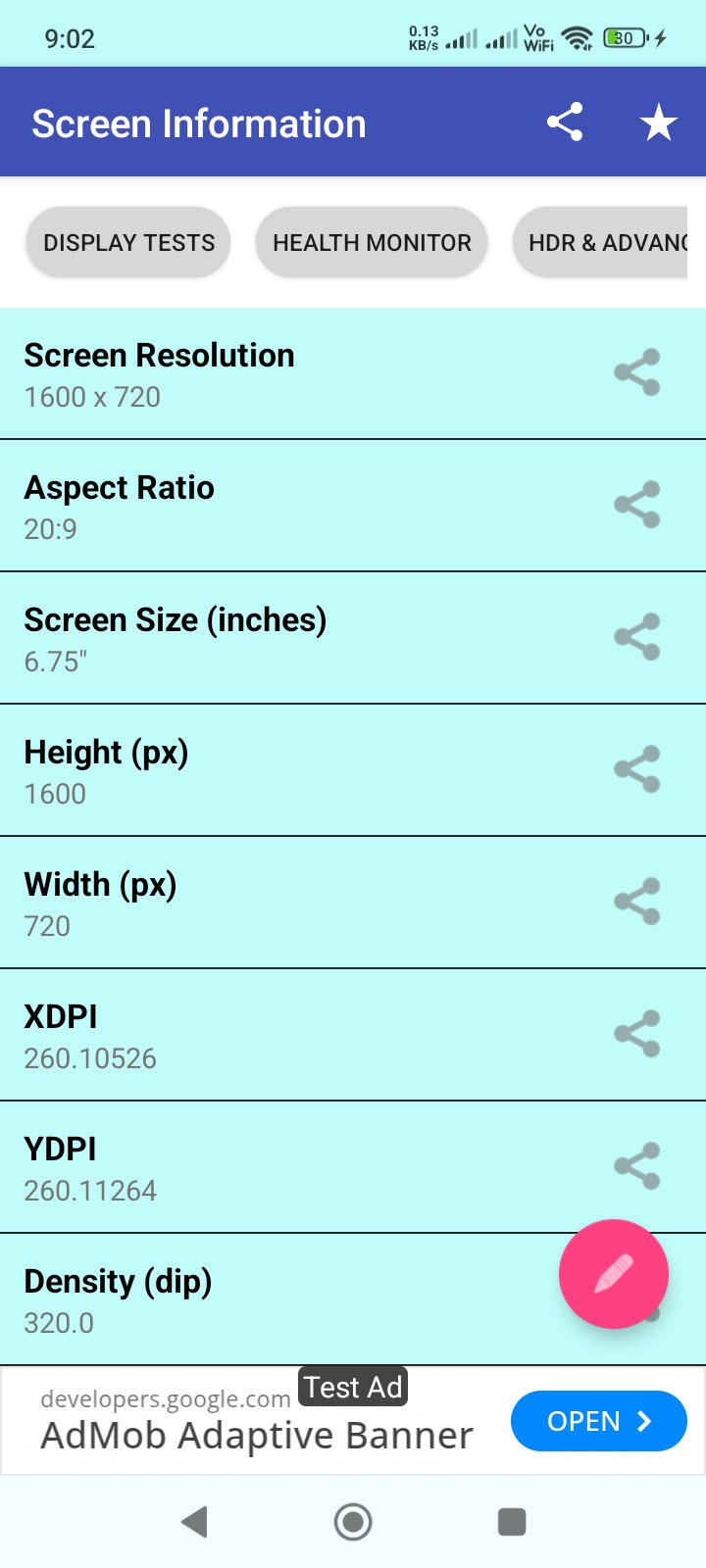This screenshot has height=1568, width=706.
Task: Tap the pink pencil edit button
Action: (614, 1274)
